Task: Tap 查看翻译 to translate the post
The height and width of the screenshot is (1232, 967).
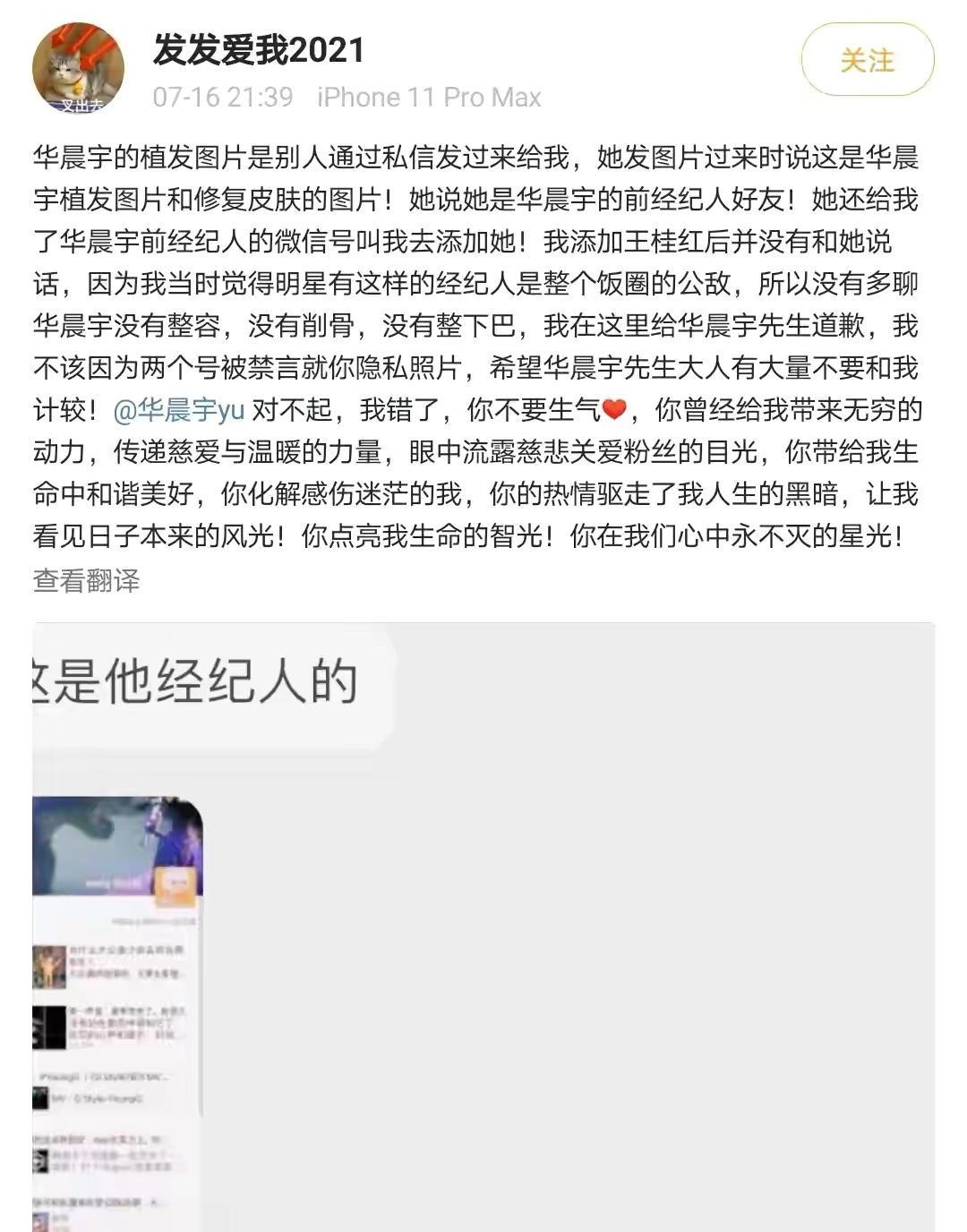Action: [x=87, y=580]
